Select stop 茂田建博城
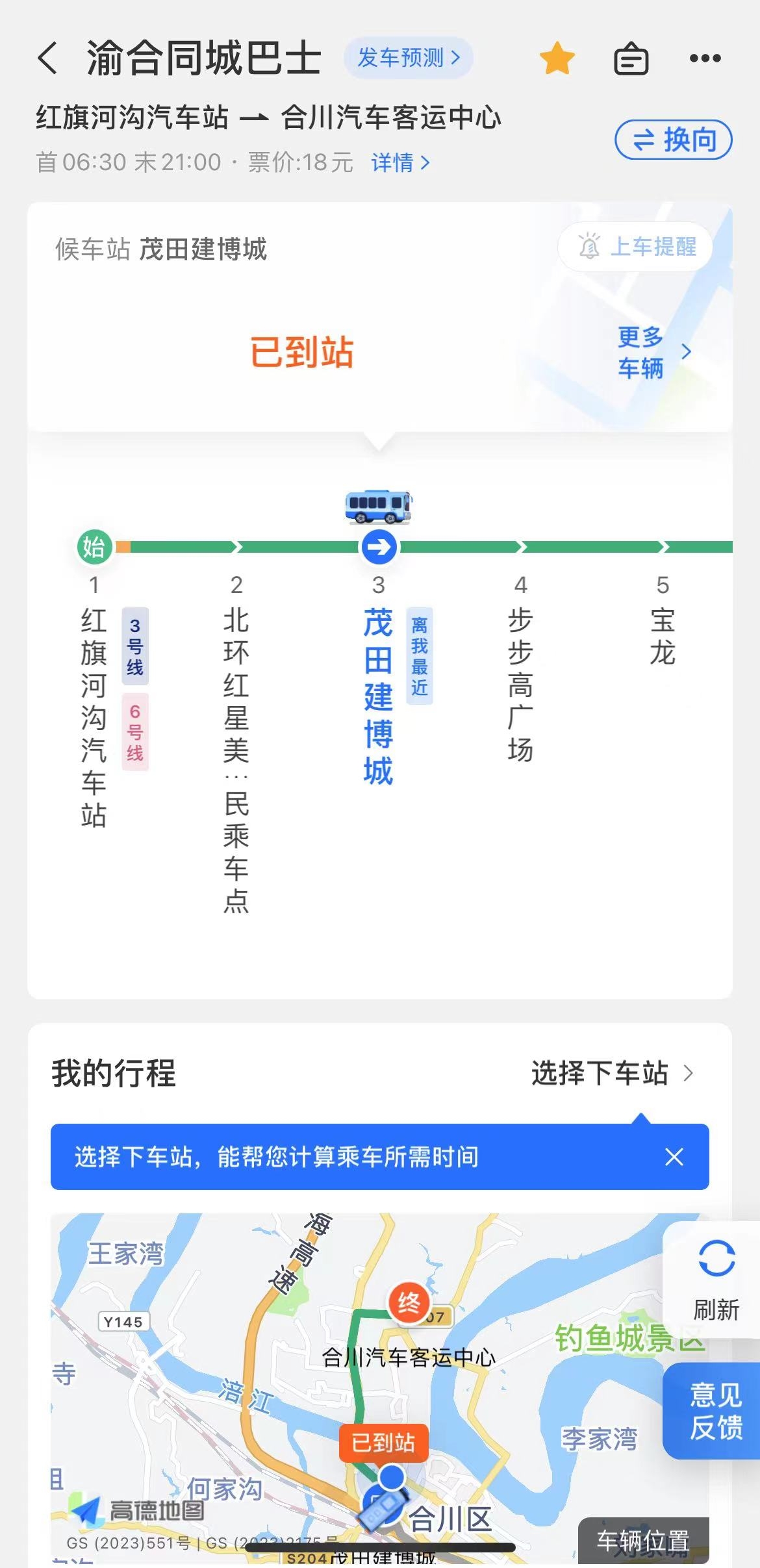The image size is (760, 1568). 379,695
